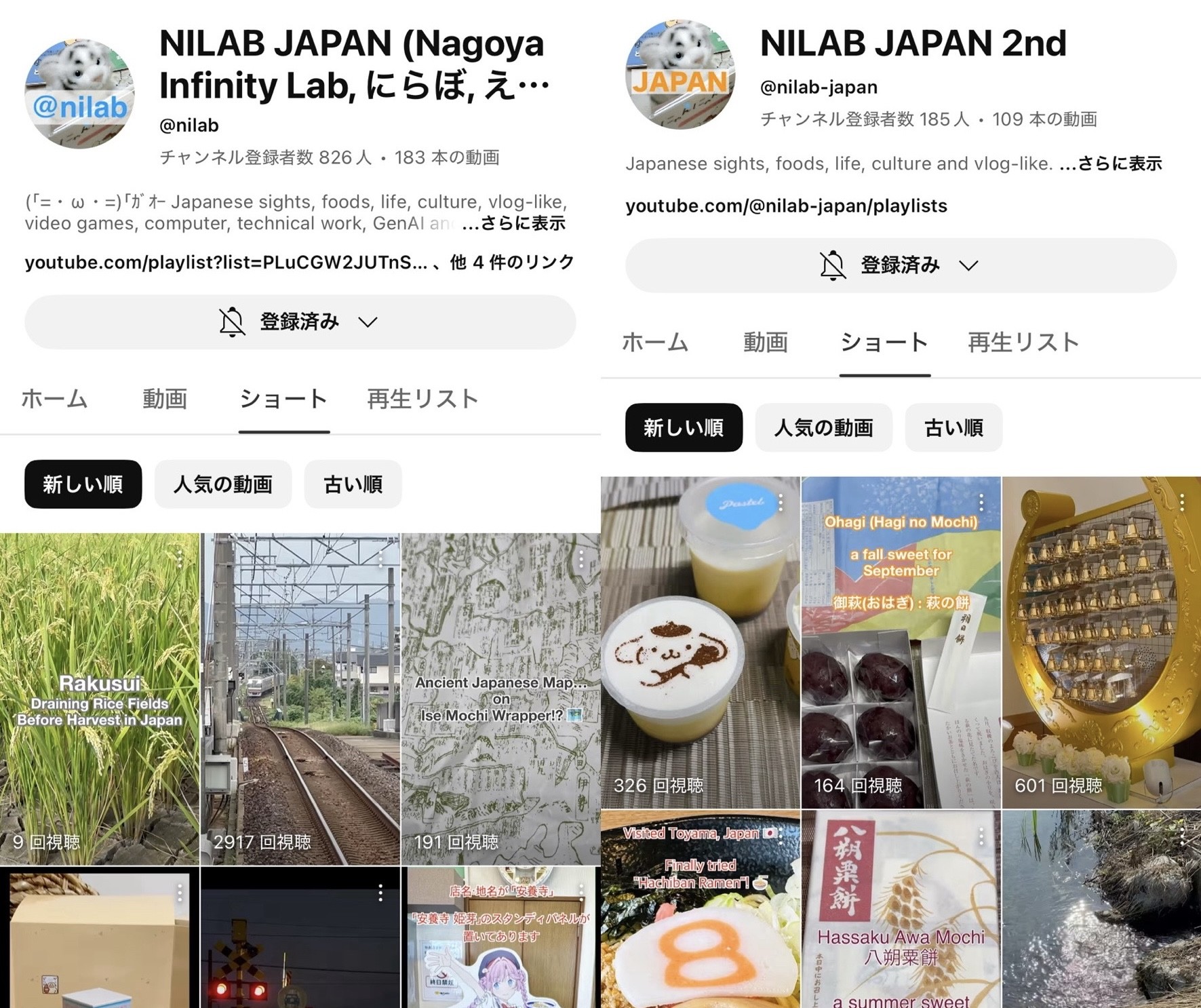Image resolution: width=1201 pixels, height=1008 pixels.
Task: Open the Hassaku Awa Mochi short
Action: tap(901, 909)
